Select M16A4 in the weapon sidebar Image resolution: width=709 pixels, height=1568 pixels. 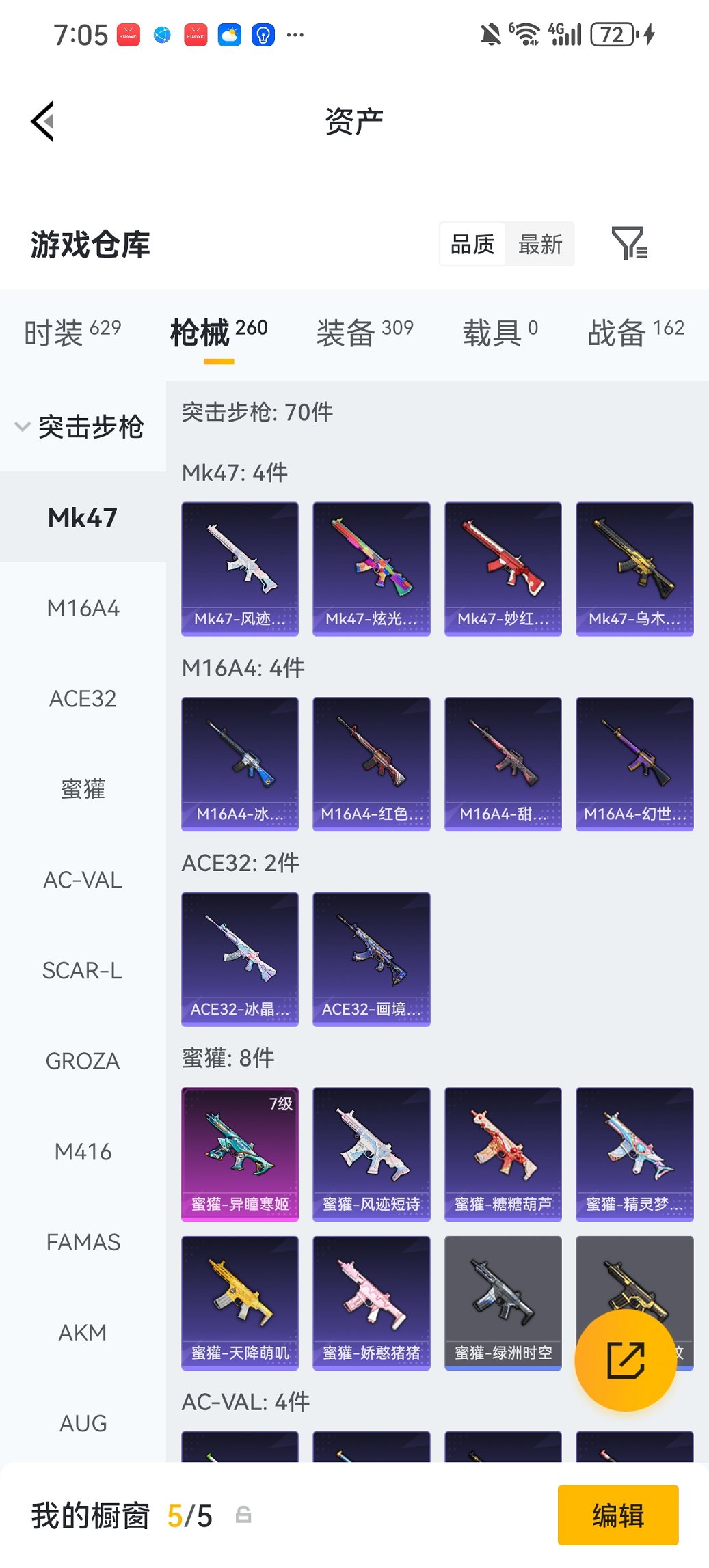[83, 608]
